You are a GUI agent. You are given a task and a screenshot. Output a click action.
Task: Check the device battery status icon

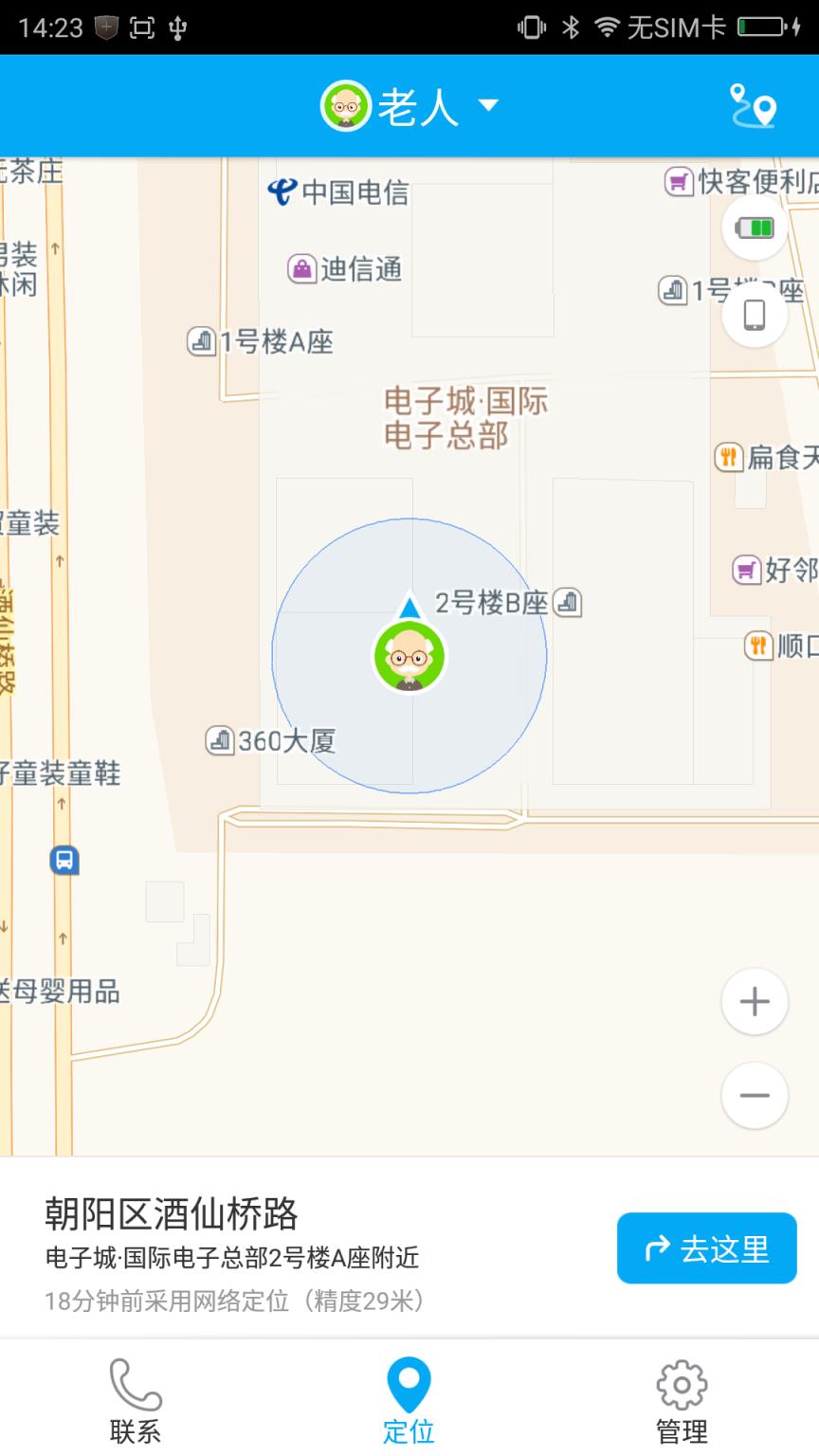click(x=754, y=227)
